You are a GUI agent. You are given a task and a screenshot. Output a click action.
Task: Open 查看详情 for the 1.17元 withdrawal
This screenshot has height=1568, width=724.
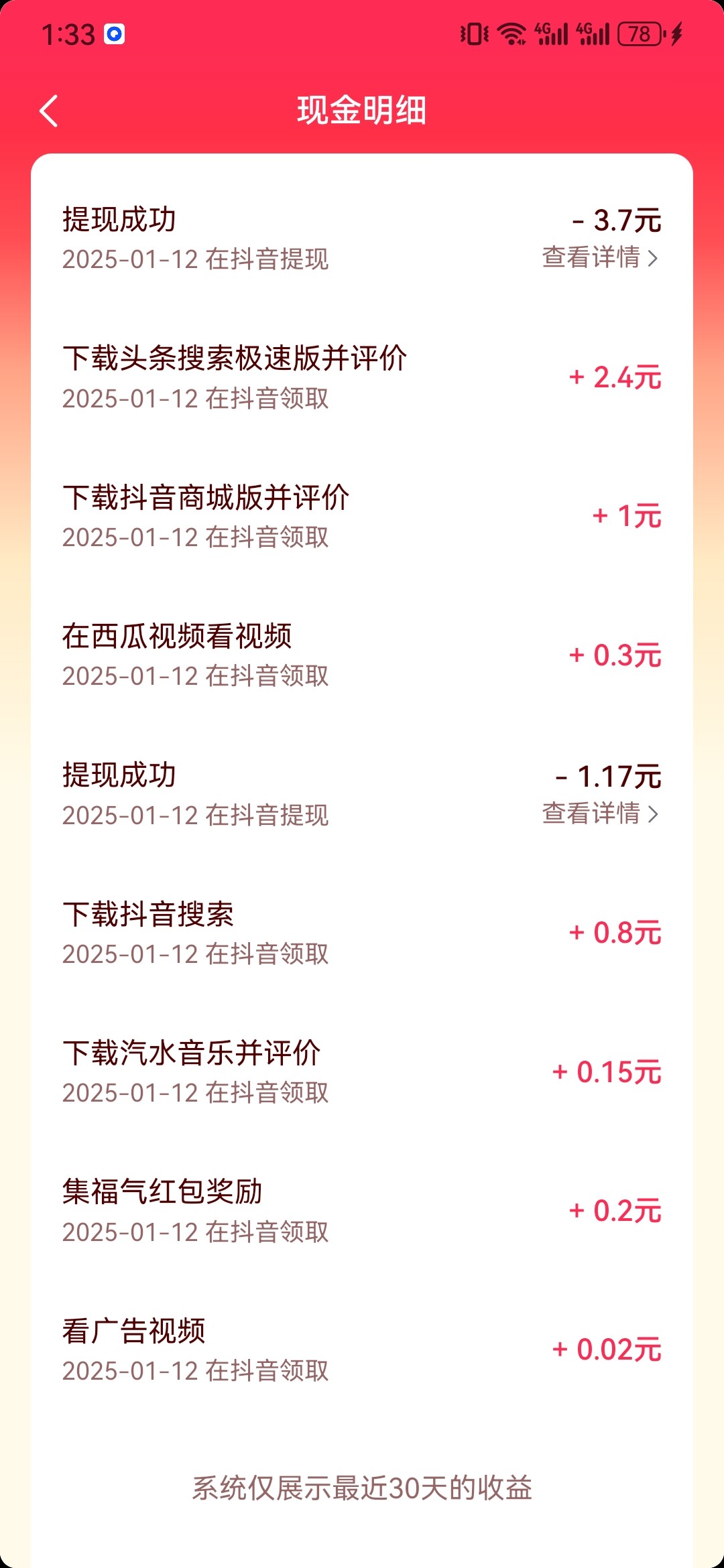pos(599,813)
